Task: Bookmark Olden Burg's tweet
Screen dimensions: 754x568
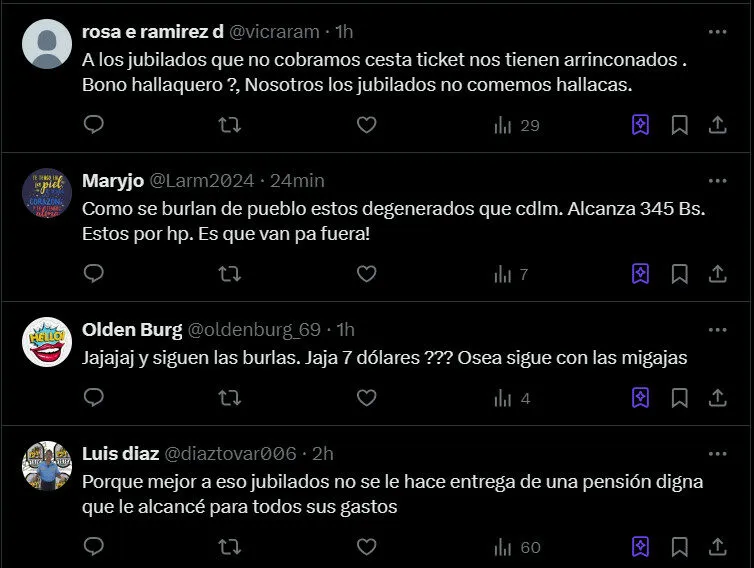Action: [679, 398]
